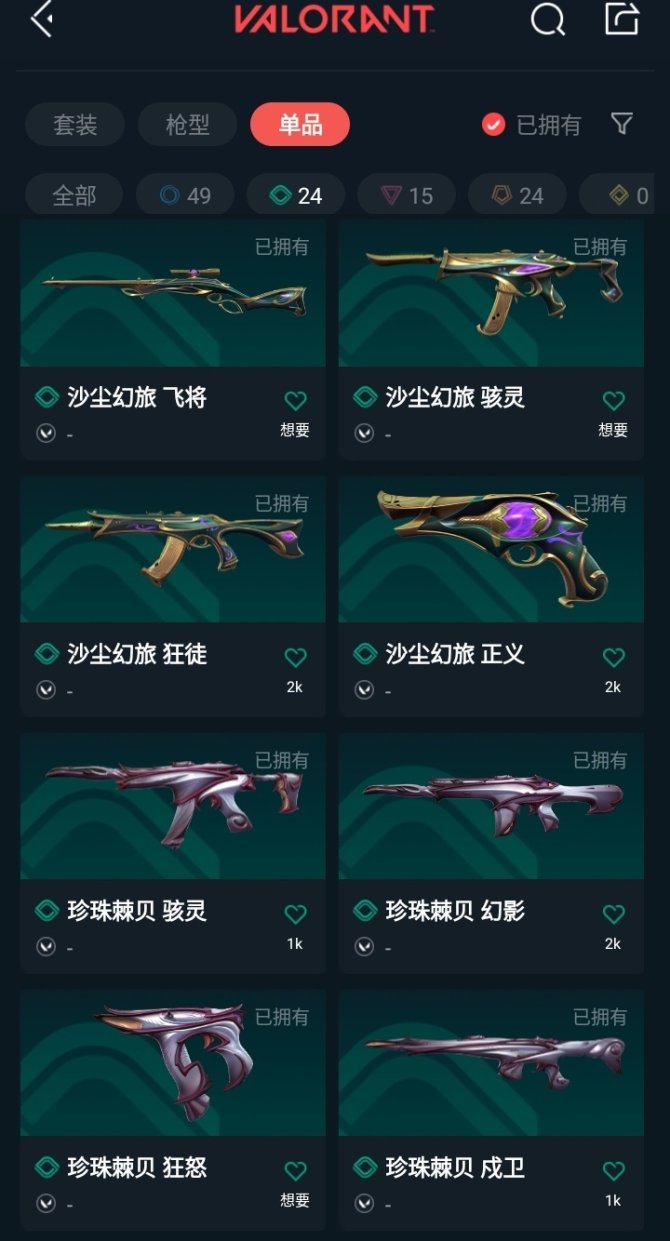The image size is (670, 1241).
Task: Filter by the purple tier chip showing 15
Action: point(406,195)
